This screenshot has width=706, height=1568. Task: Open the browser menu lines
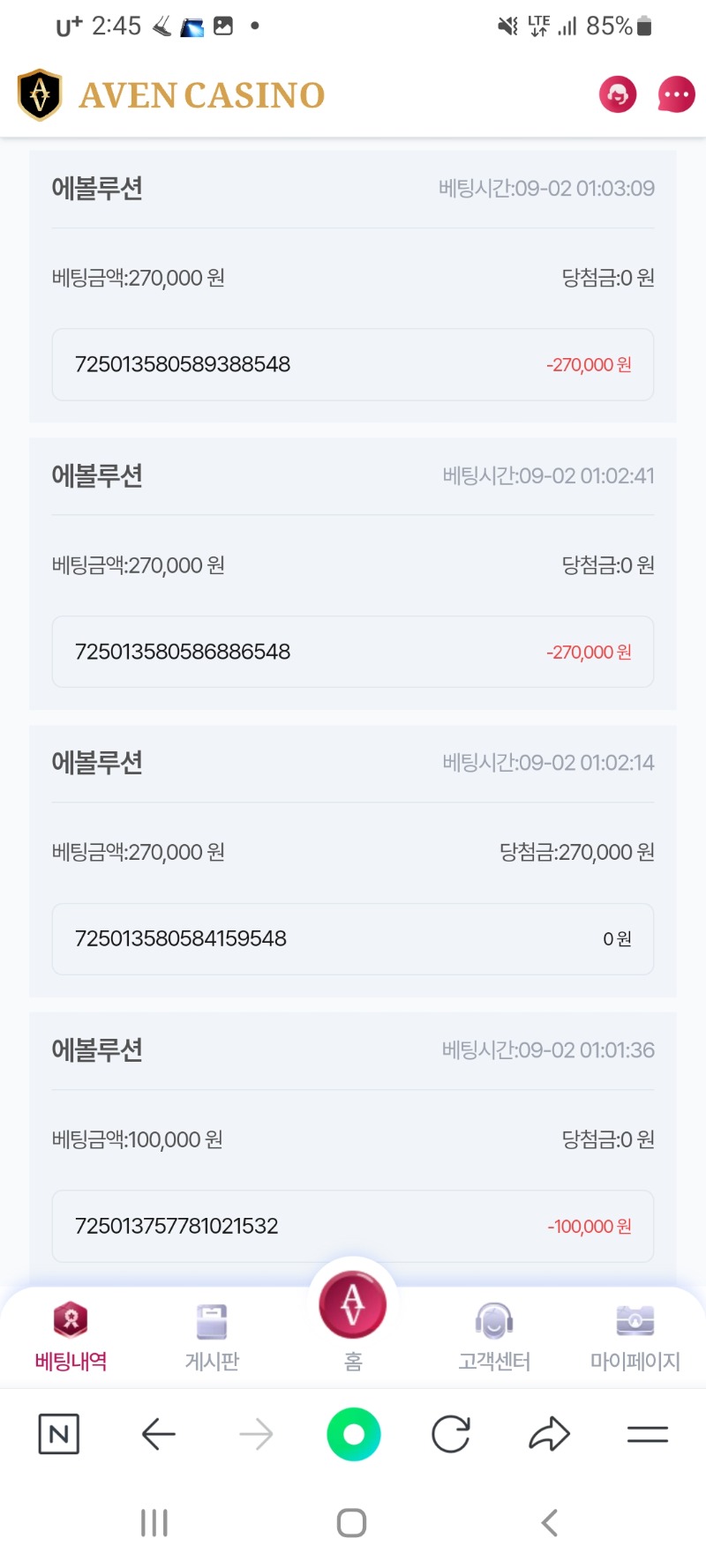[648, 1434]
